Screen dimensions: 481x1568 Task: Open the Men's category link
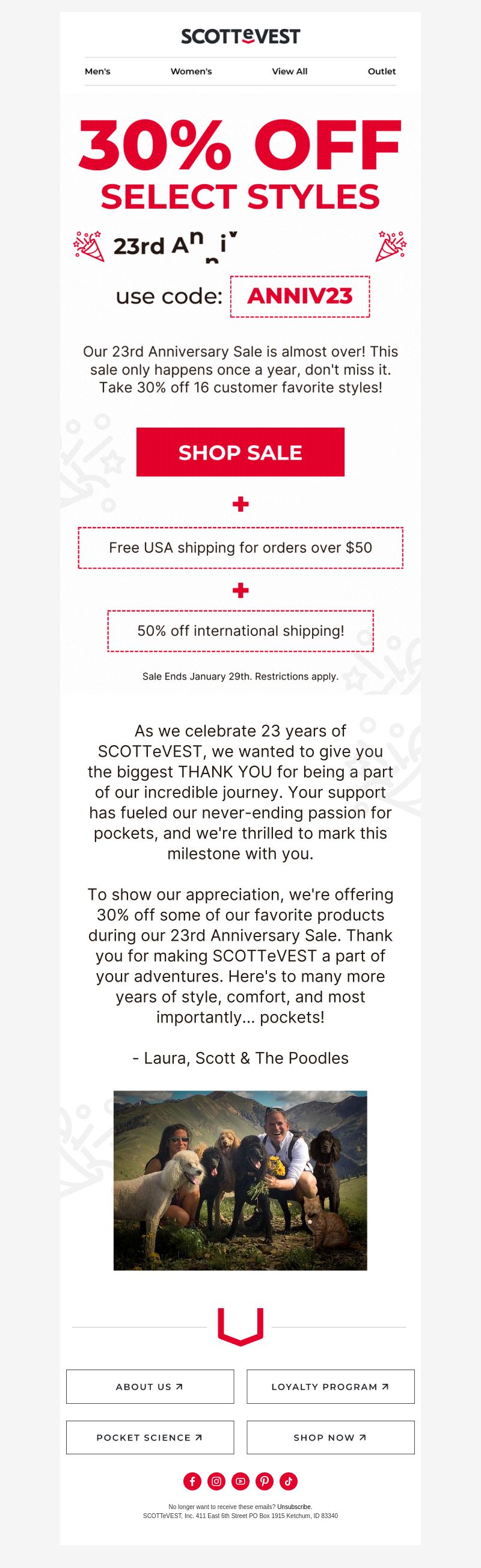[x=97, y=71]
